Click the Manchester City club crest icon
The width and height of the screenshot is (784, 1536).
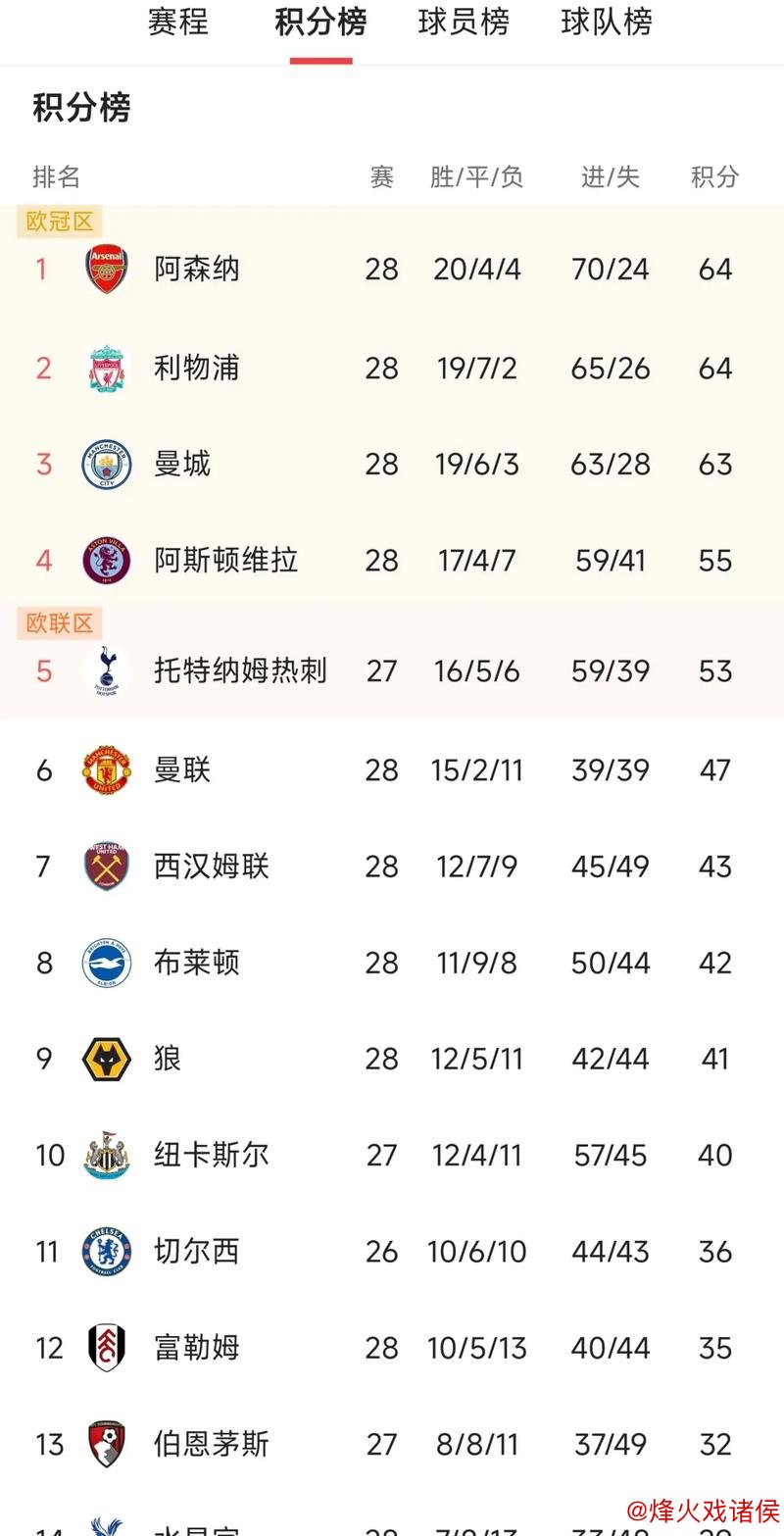click(106, 463)
